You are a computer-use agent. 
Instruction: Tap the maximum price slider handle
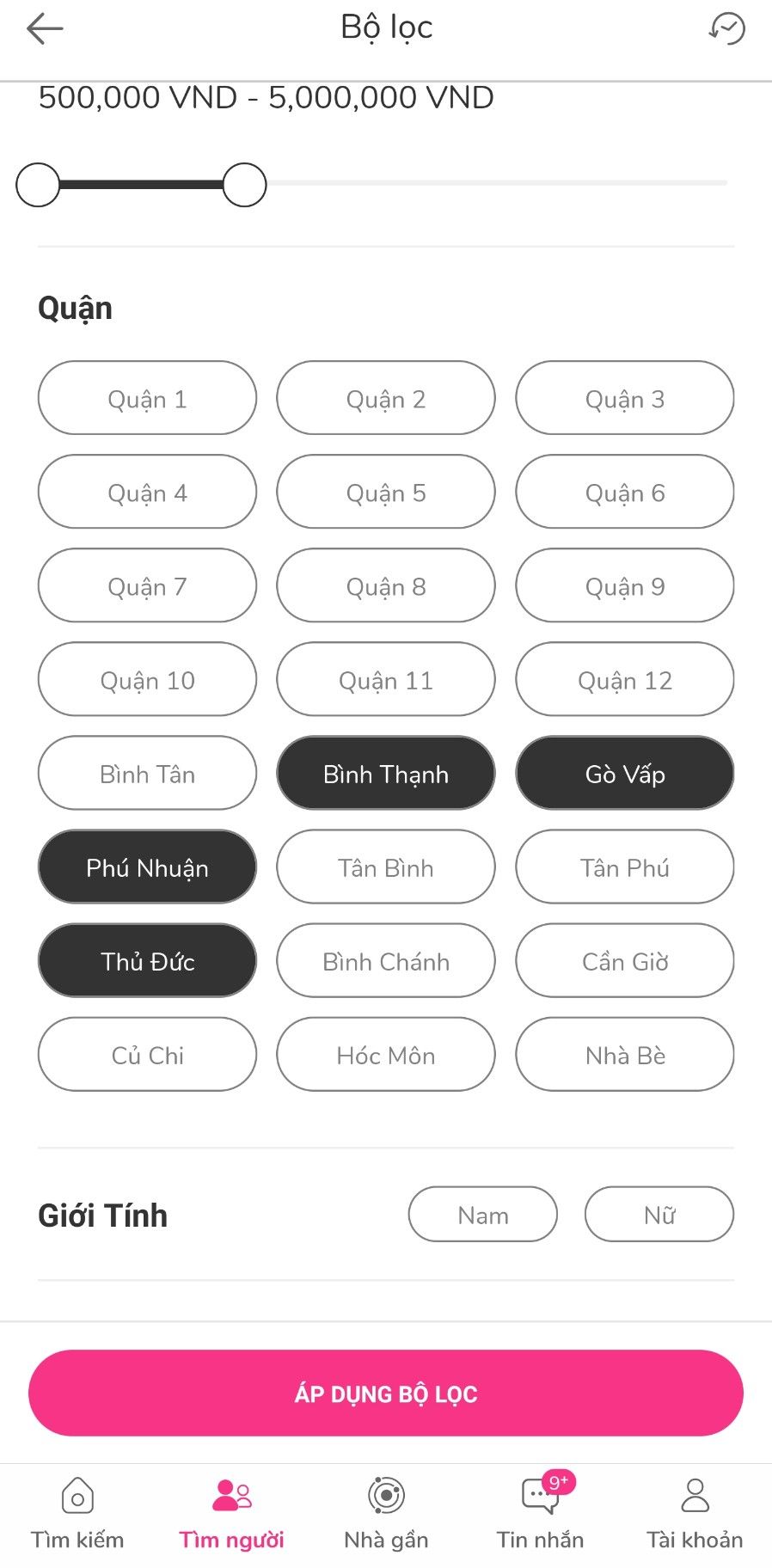click(x=245, y=185)
